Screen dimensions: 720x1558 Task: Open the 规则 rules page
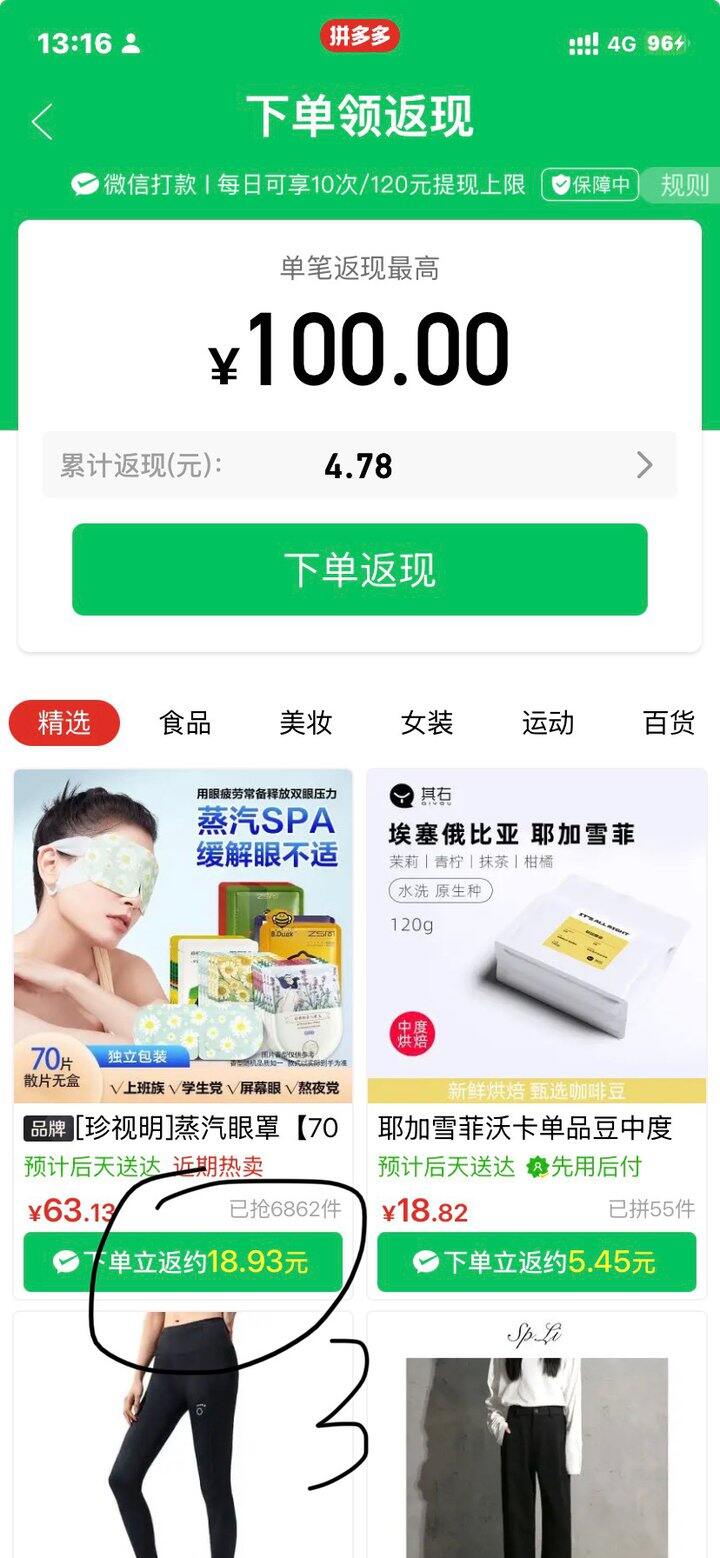[x=684, y=185]
